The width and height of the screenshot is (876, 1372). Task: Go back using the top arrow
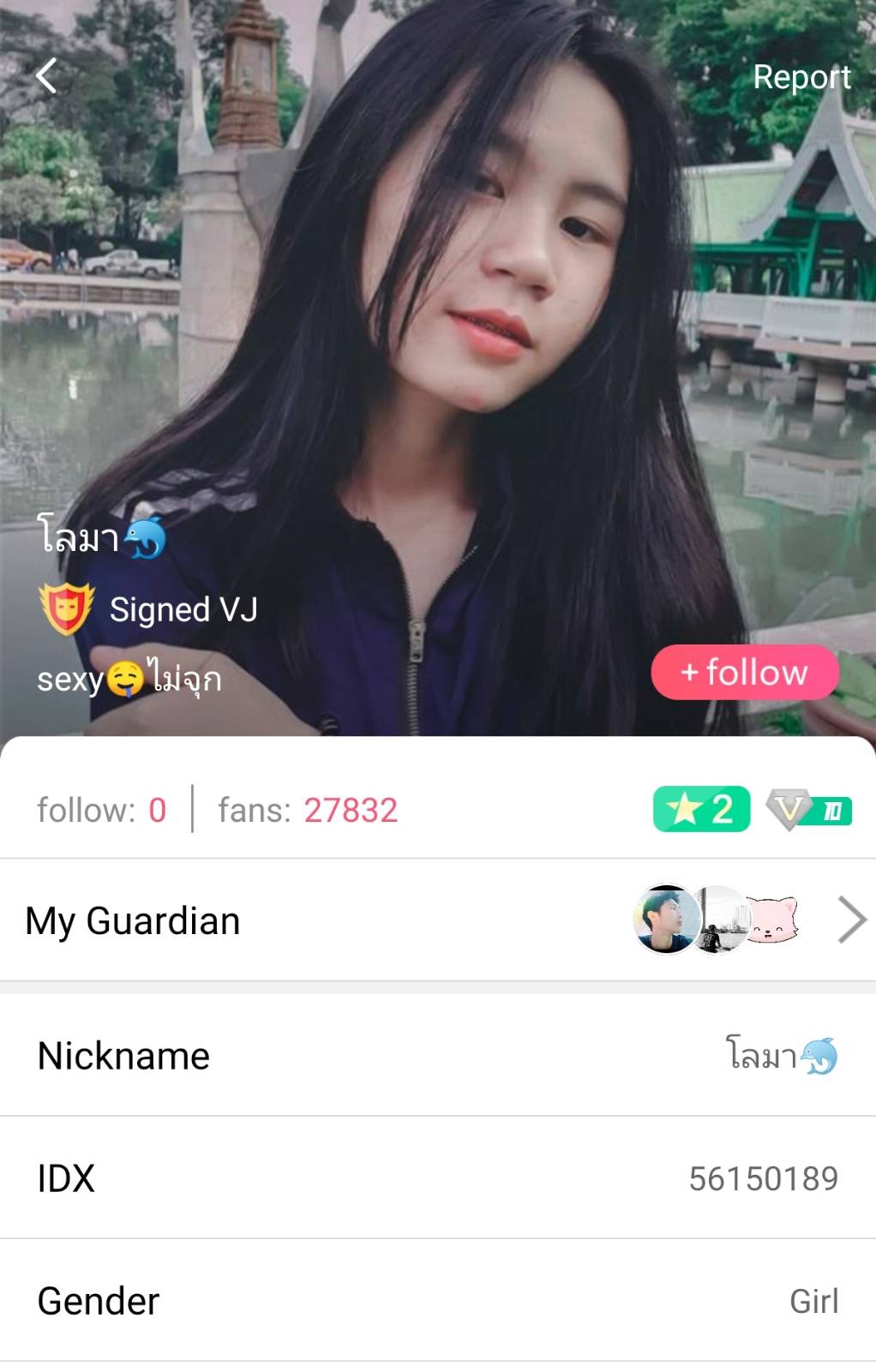47,76
